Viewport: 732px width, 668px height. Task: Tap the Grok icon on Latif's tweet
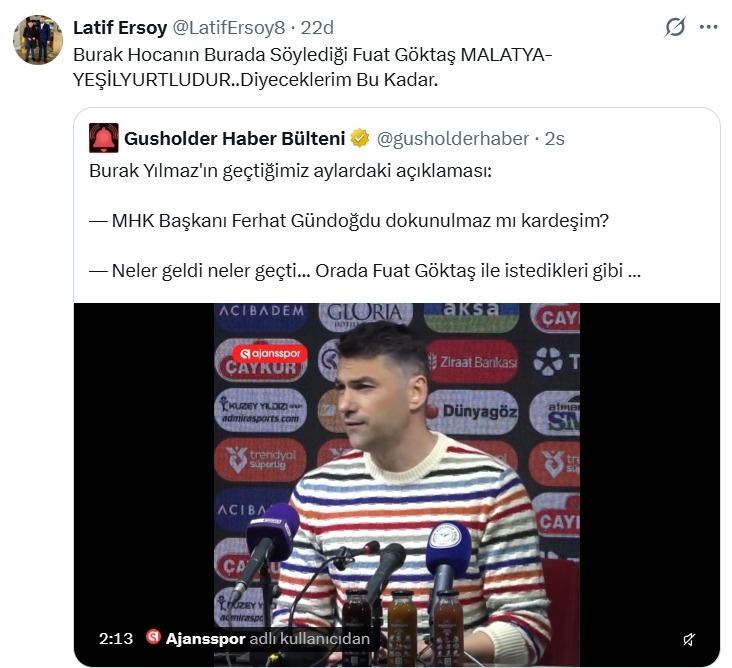click(675, 27)
